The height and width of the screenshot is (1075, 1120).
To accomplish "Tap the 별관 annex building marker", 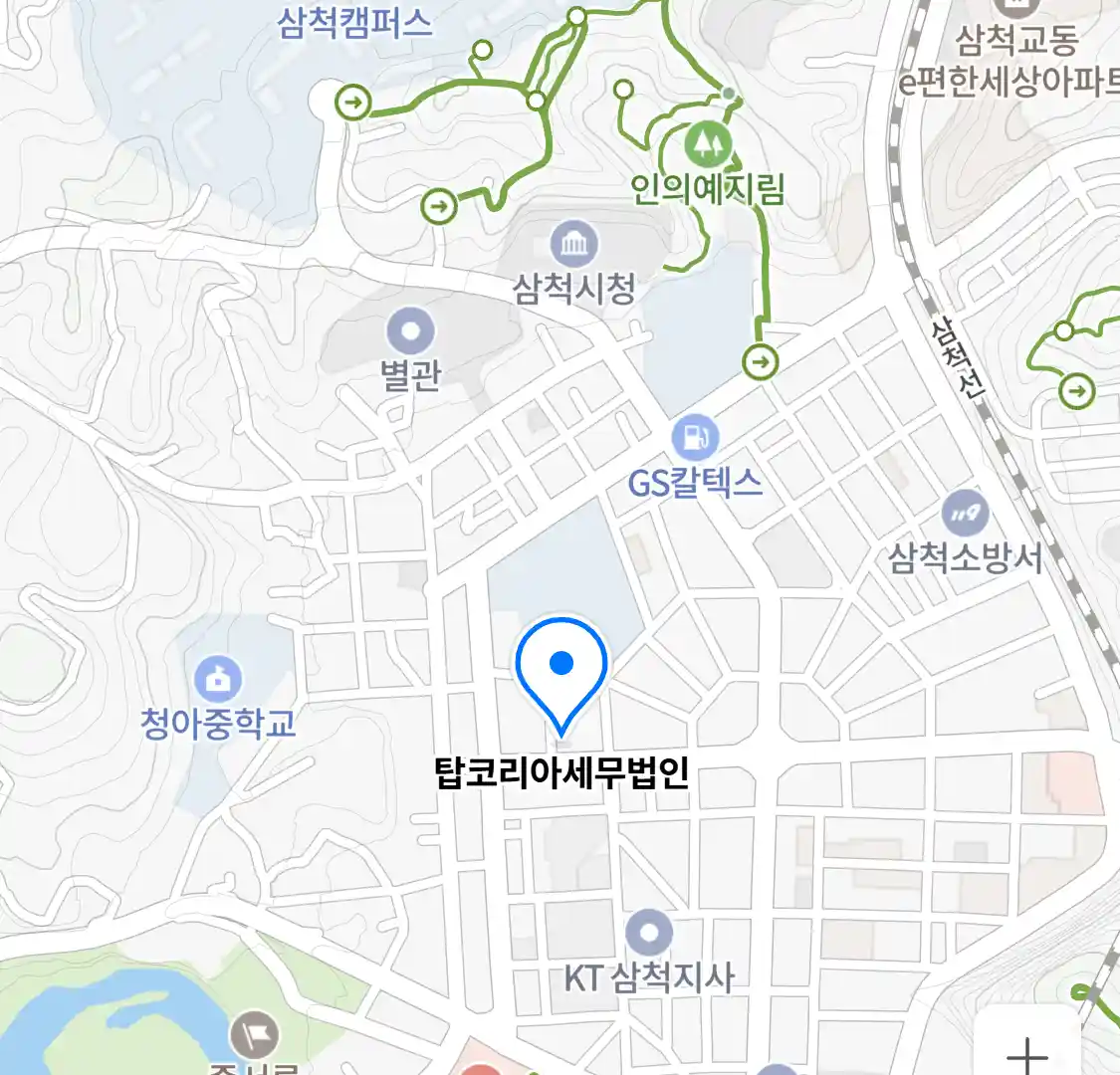I will [x=410, y=330].
